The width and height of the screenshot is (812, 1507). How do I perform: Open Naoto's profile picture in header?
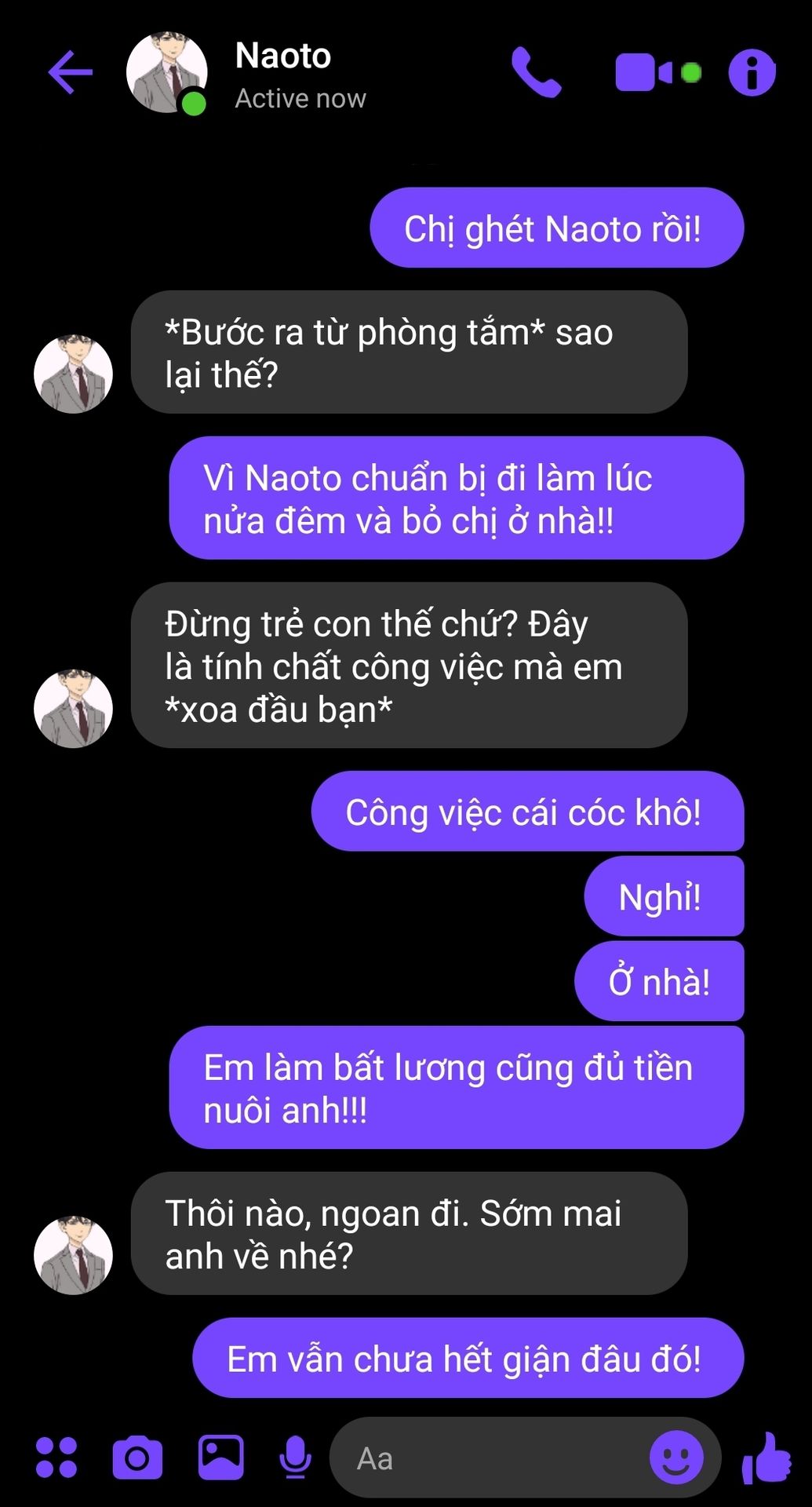[166, 72]
